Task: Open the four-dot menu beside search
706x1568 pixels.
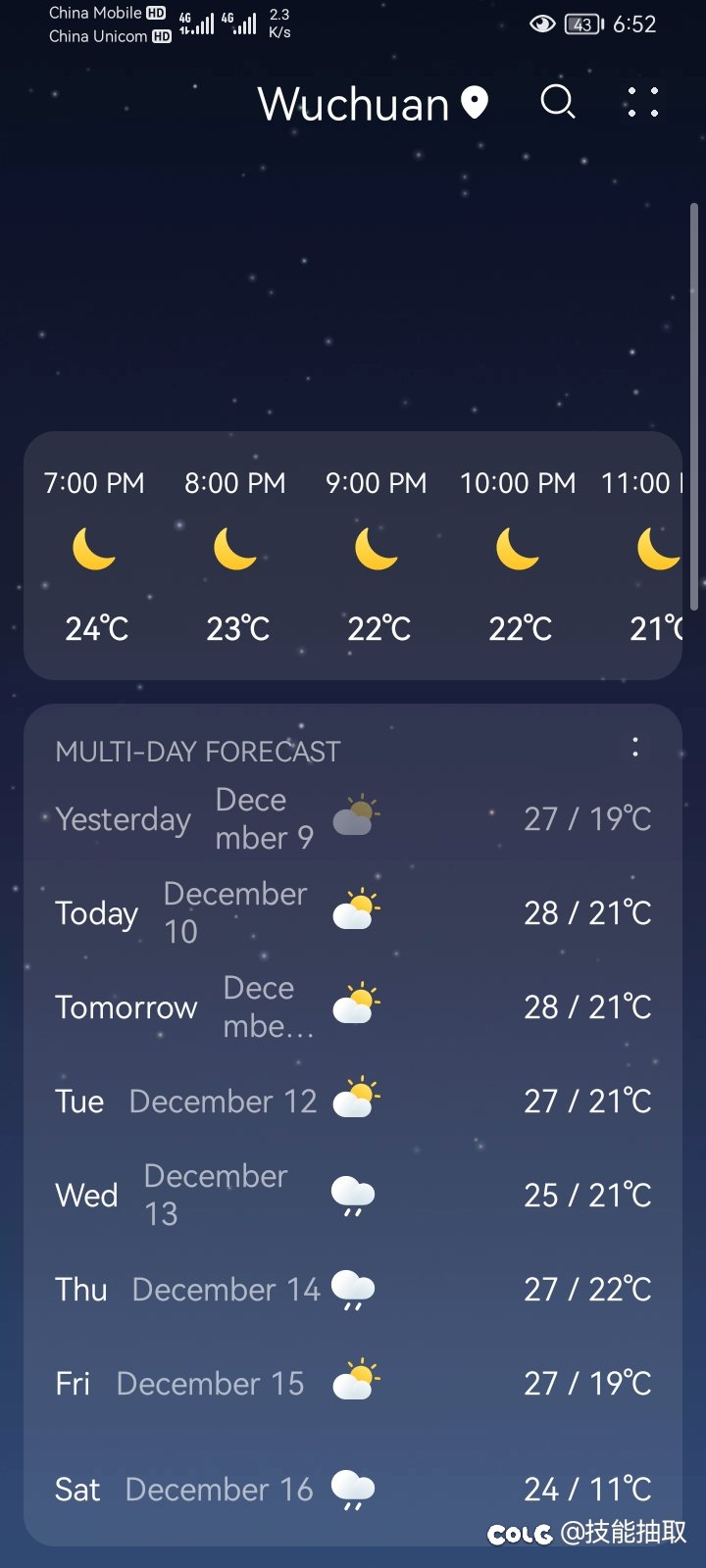Action: [642, 102]
